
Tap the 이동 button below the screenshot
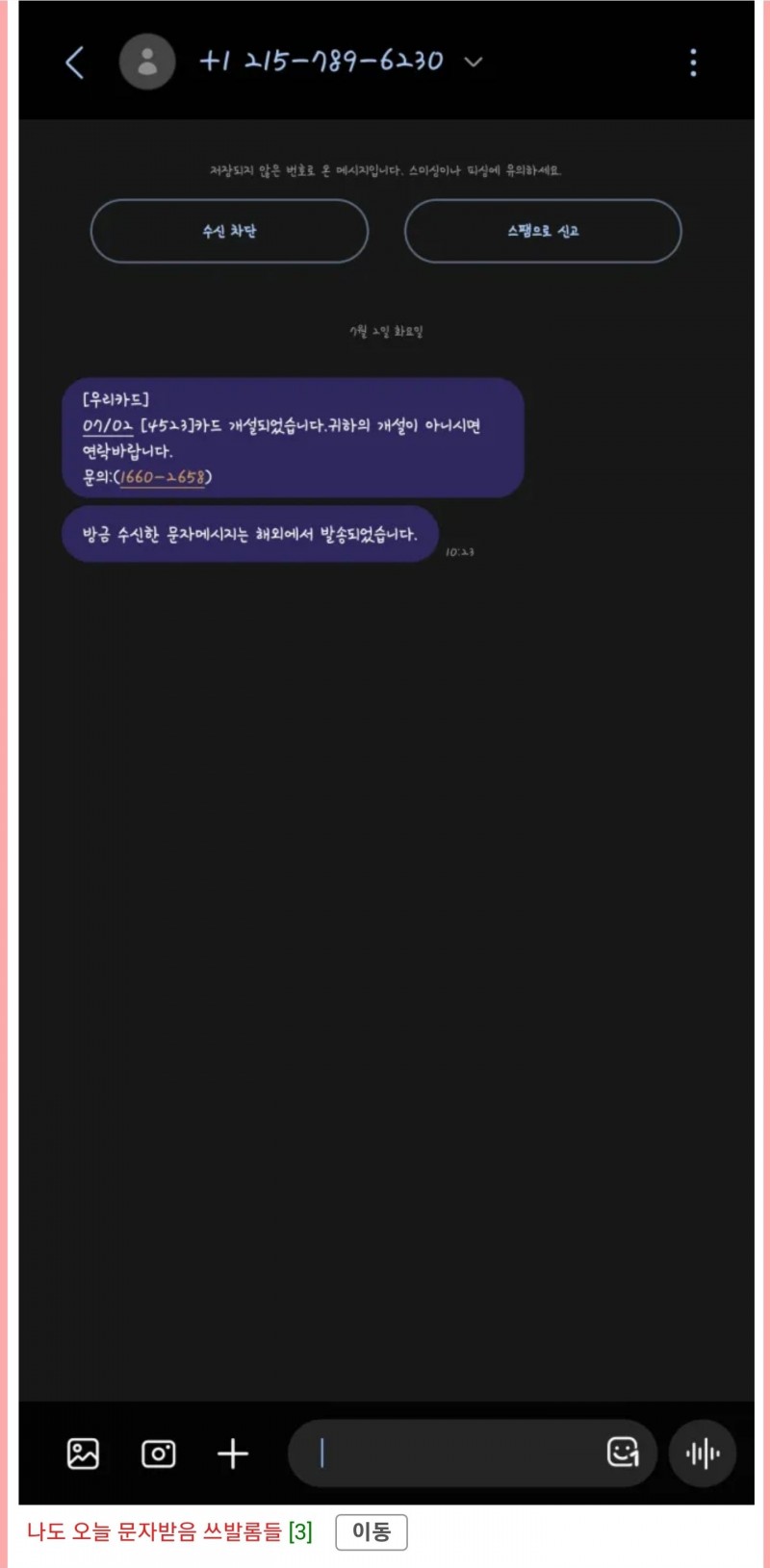(372, 1532)
